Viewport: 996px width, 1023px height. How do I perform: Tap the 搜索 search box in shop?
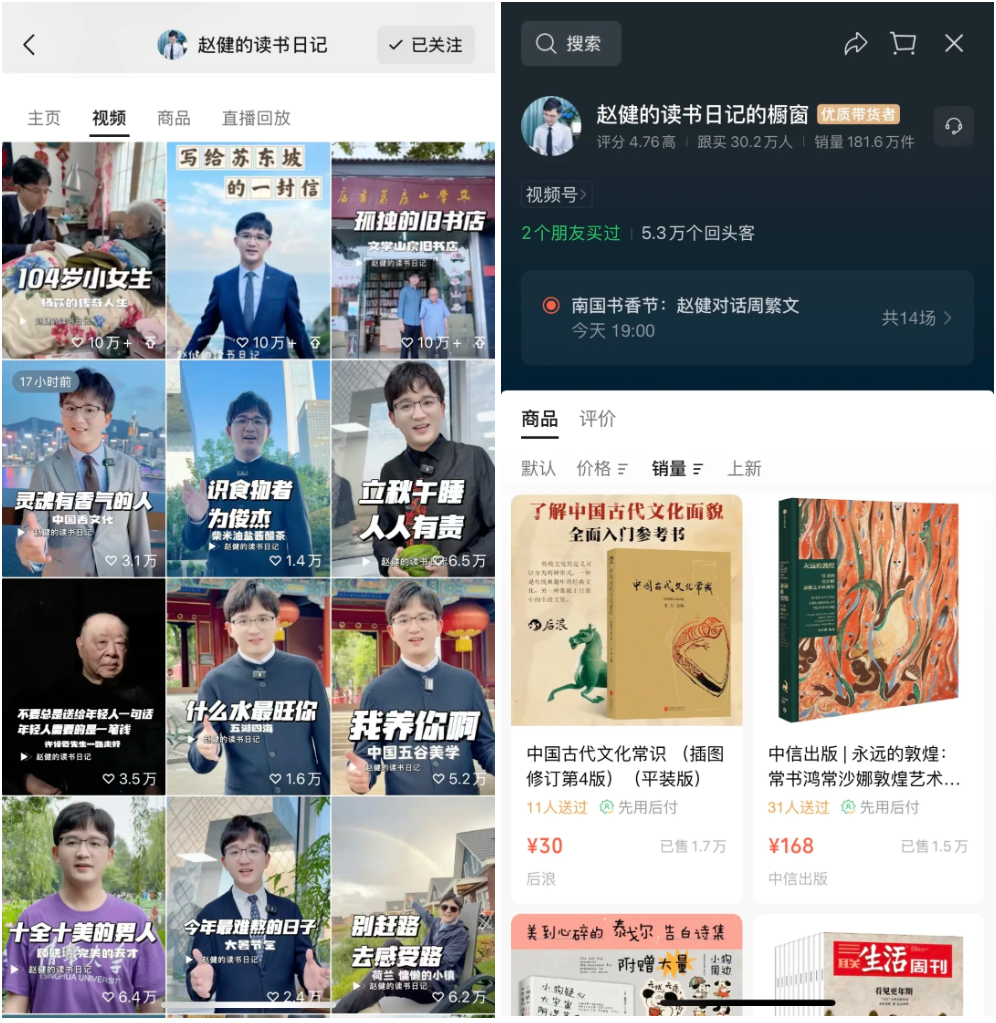pos(571,44)
